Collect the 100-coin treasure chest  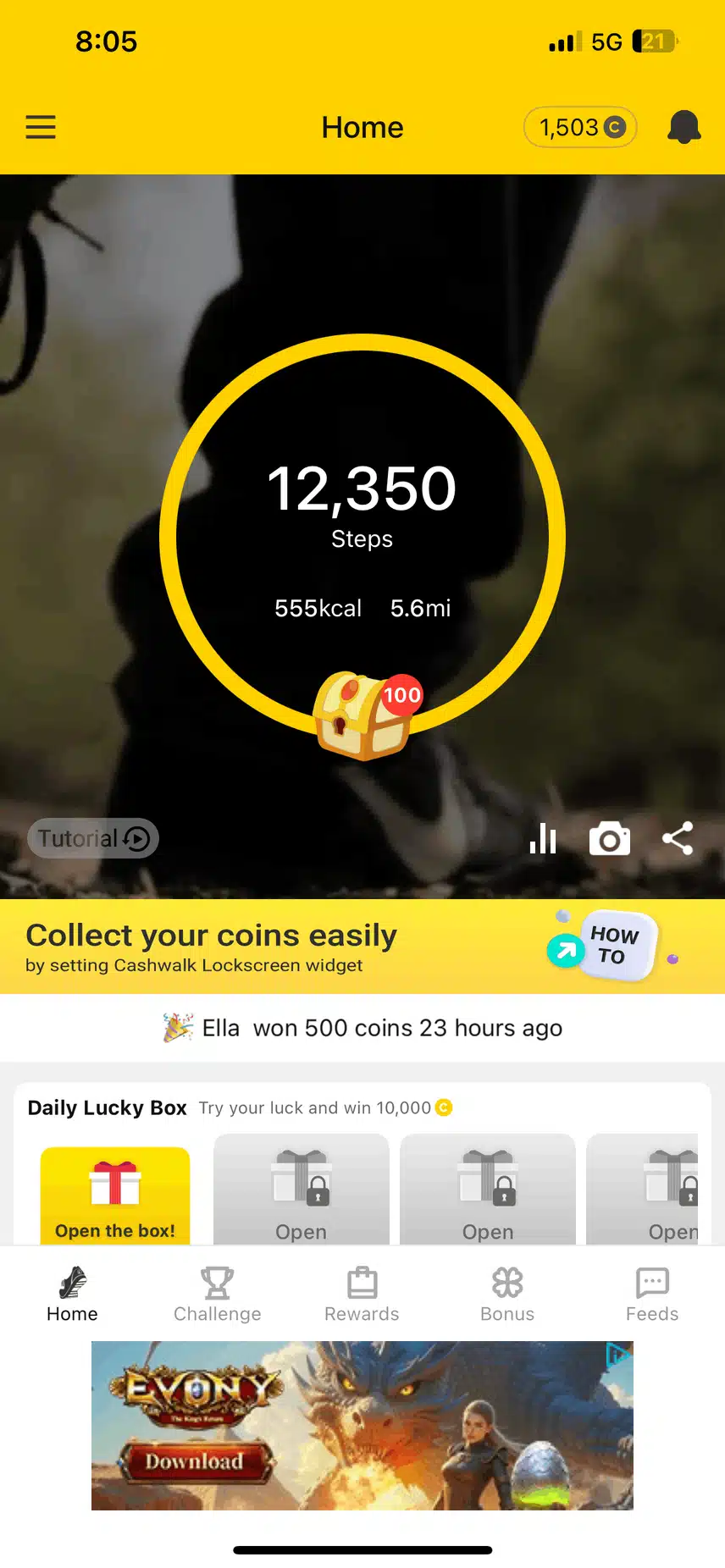[x=363, y=714]
